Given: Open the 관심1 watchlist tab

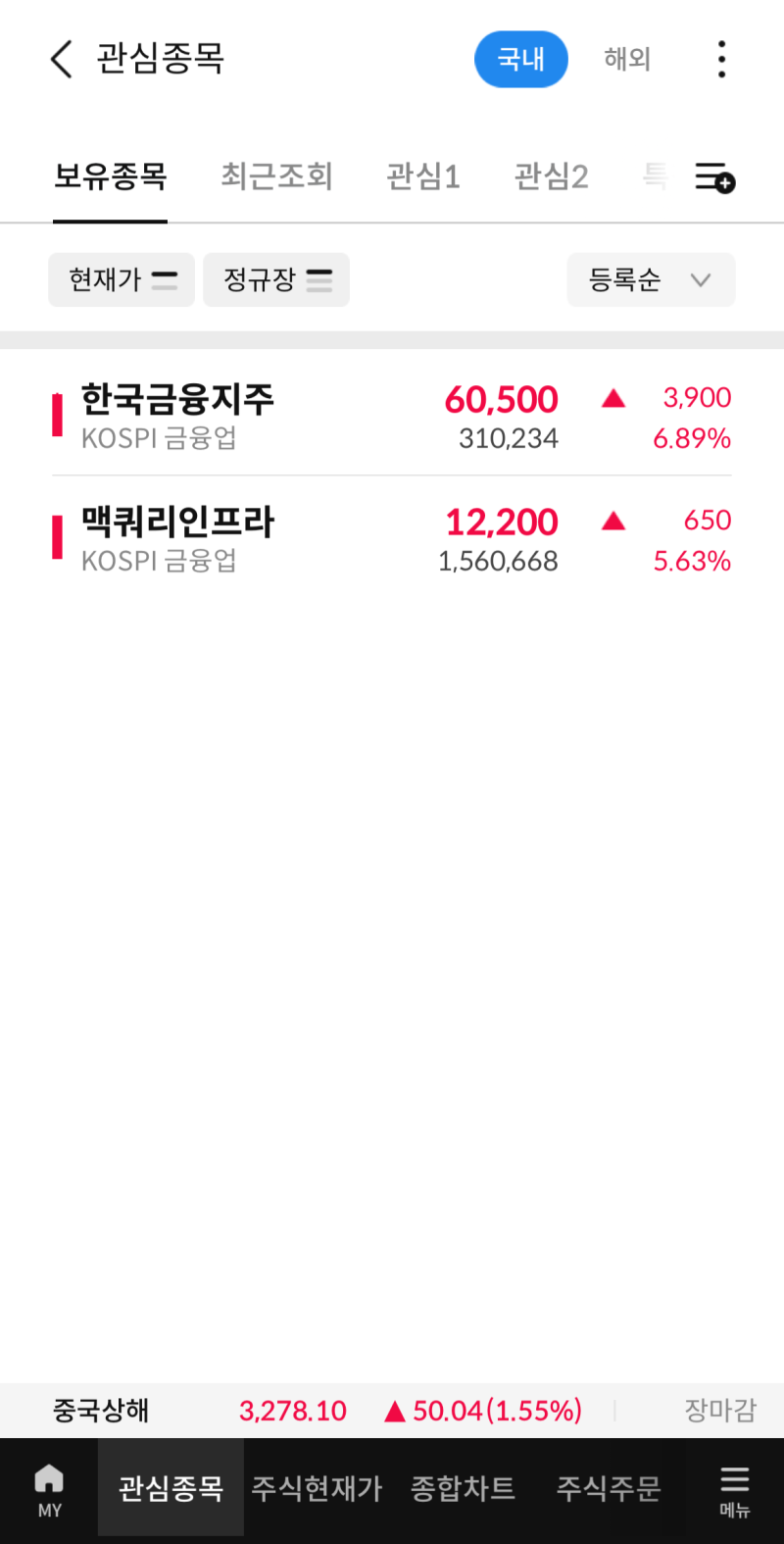Looking at the screenshot, I should pos(422,177).
